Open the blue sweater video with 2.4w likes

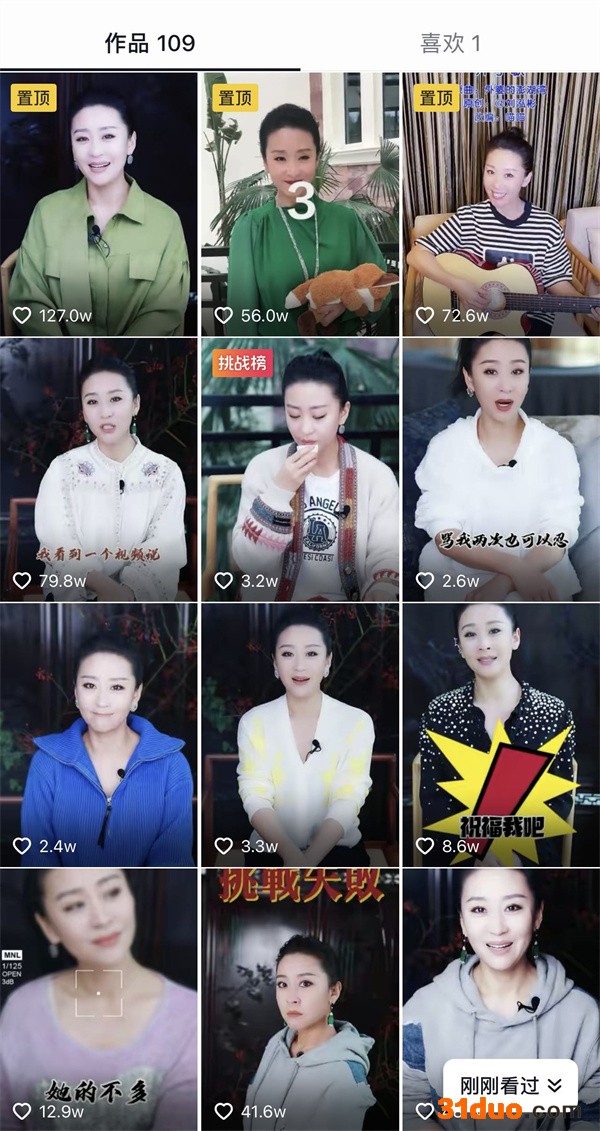99,735
